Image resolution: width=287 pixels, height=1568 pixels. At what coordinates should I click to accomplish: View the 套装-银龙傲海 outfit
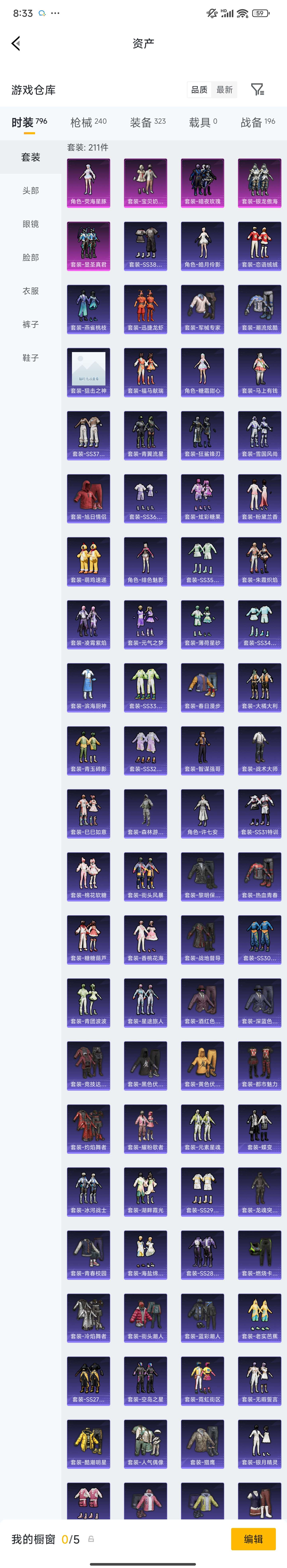click(x=259, y=183)
